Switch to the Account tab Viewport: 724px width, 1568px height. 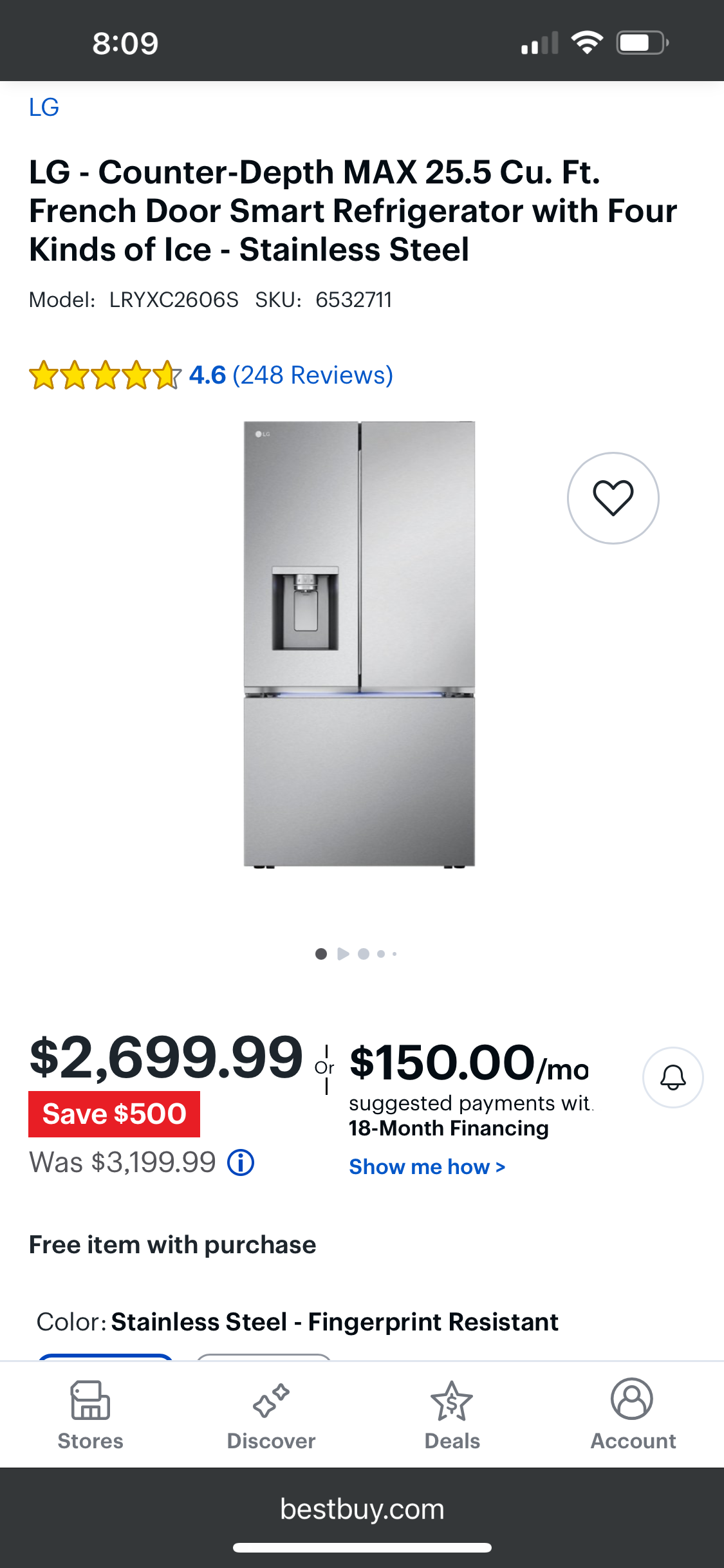tap(633, 1415)
